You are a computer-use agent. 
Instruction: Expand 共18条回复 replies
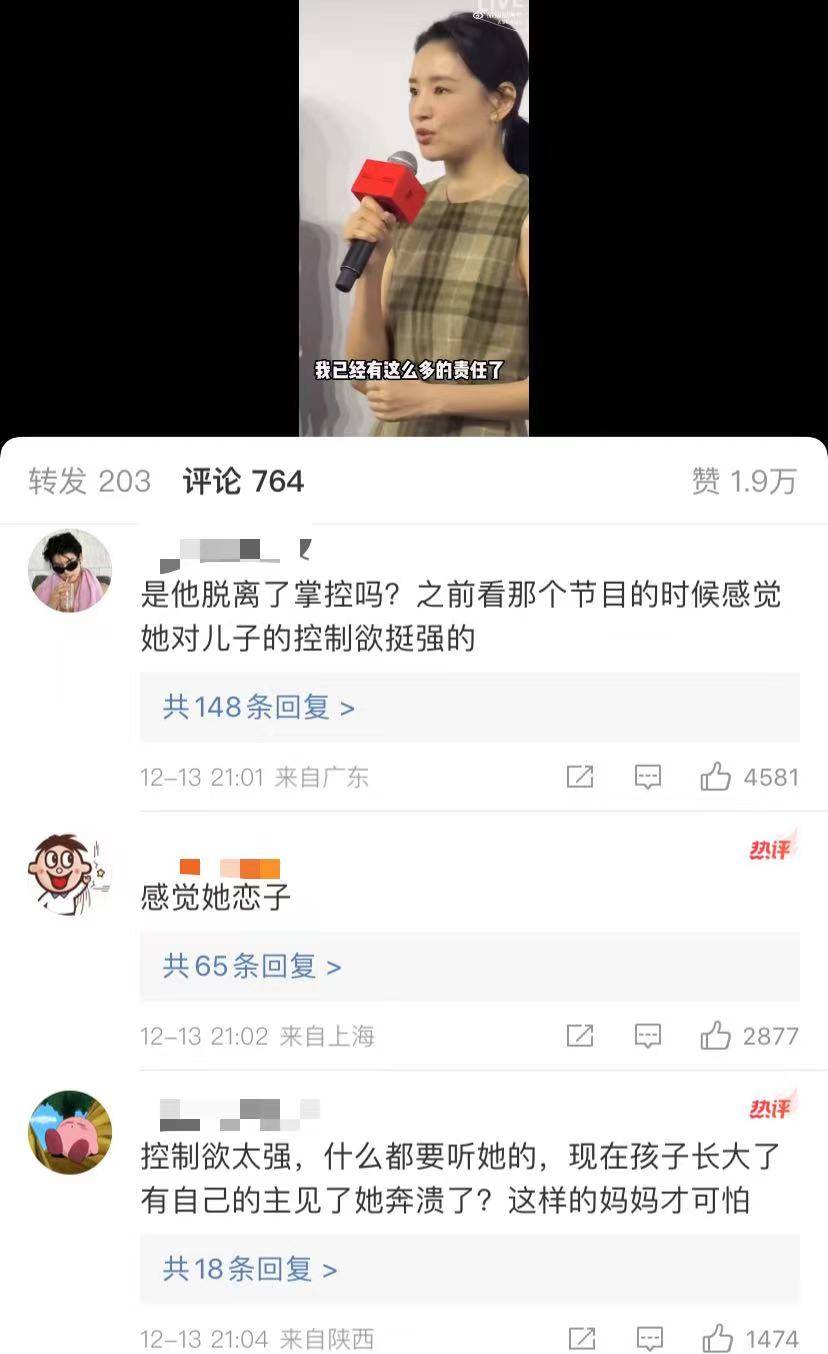tap(250, 1269)
